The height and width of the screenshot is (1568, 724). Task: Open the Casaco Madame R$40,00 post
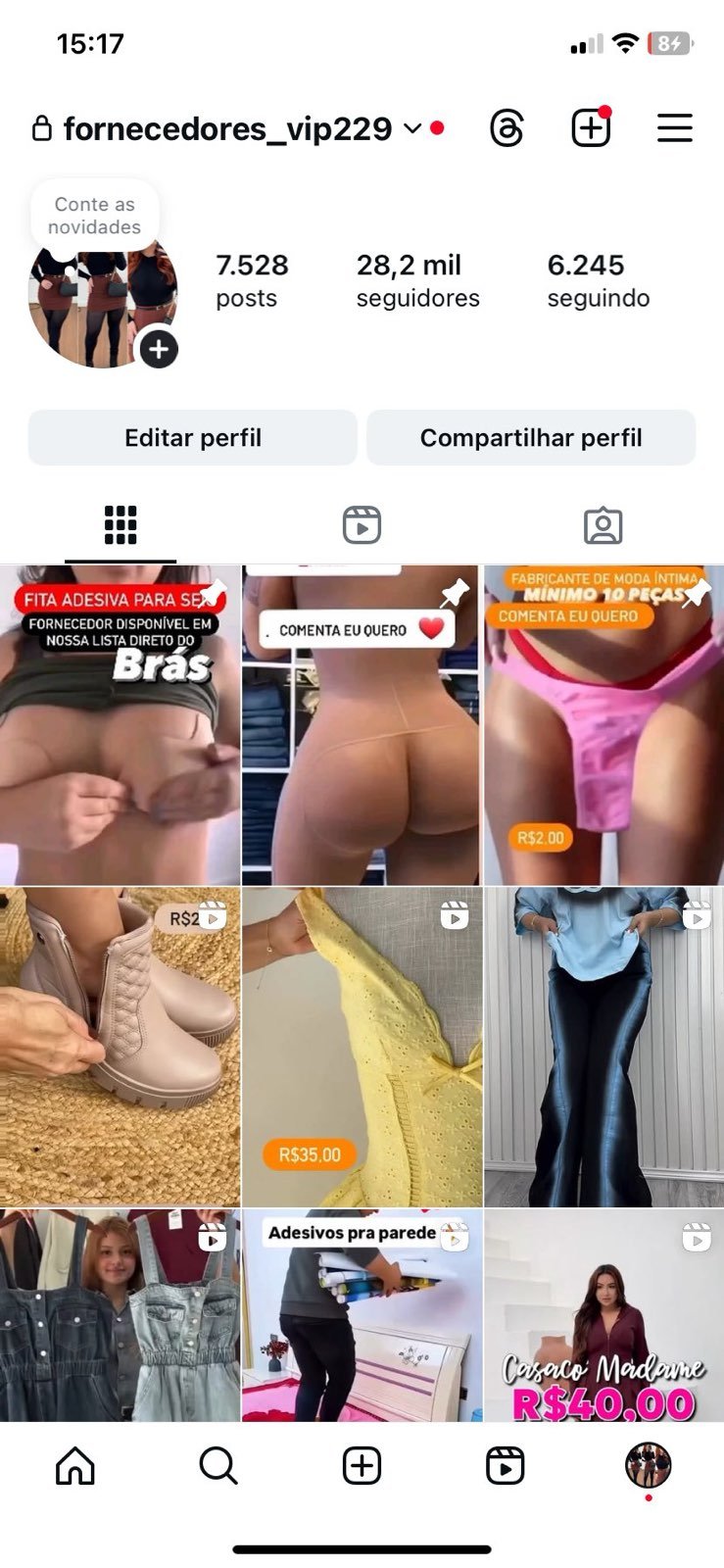pyautogui.click(x=603, y=1315)
